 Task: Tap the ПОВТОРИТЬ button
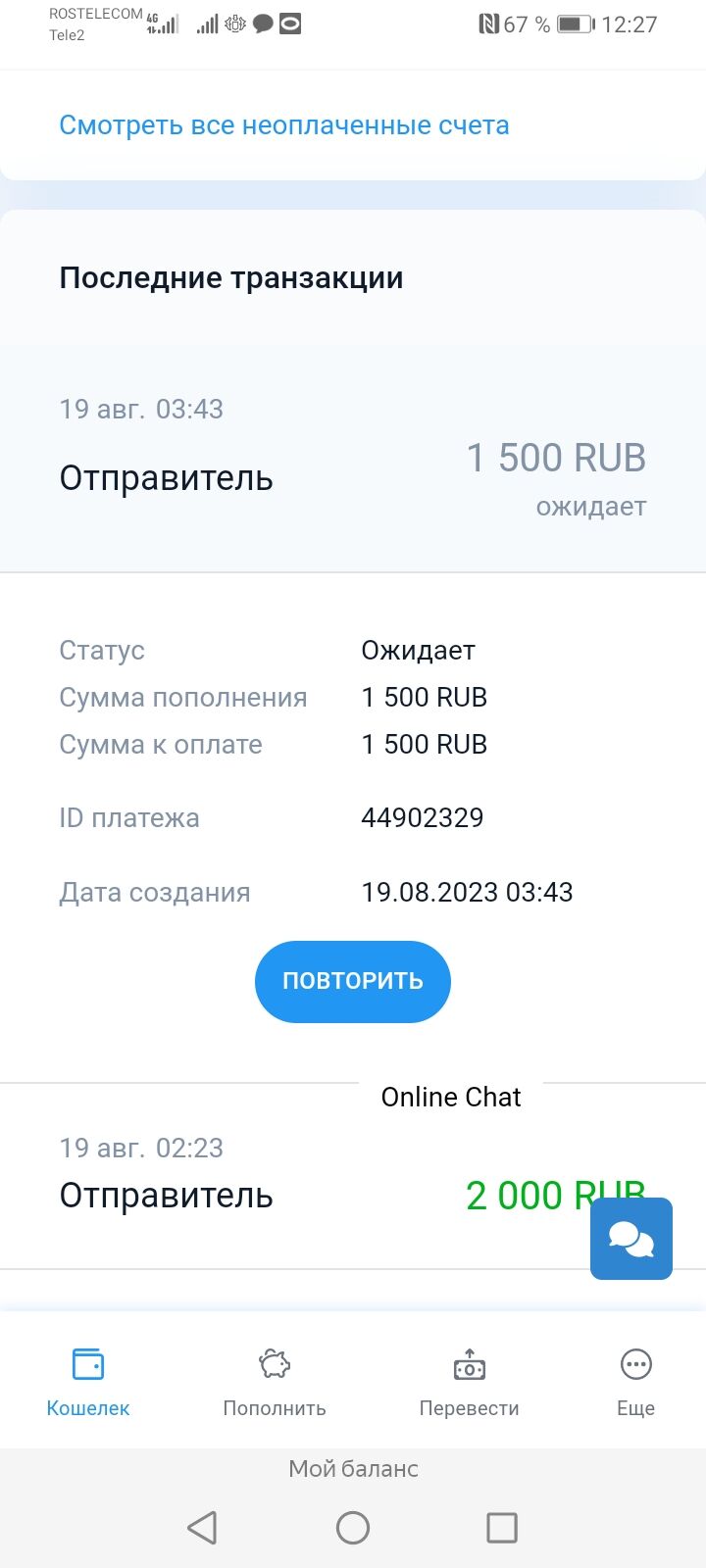(352, 981)
